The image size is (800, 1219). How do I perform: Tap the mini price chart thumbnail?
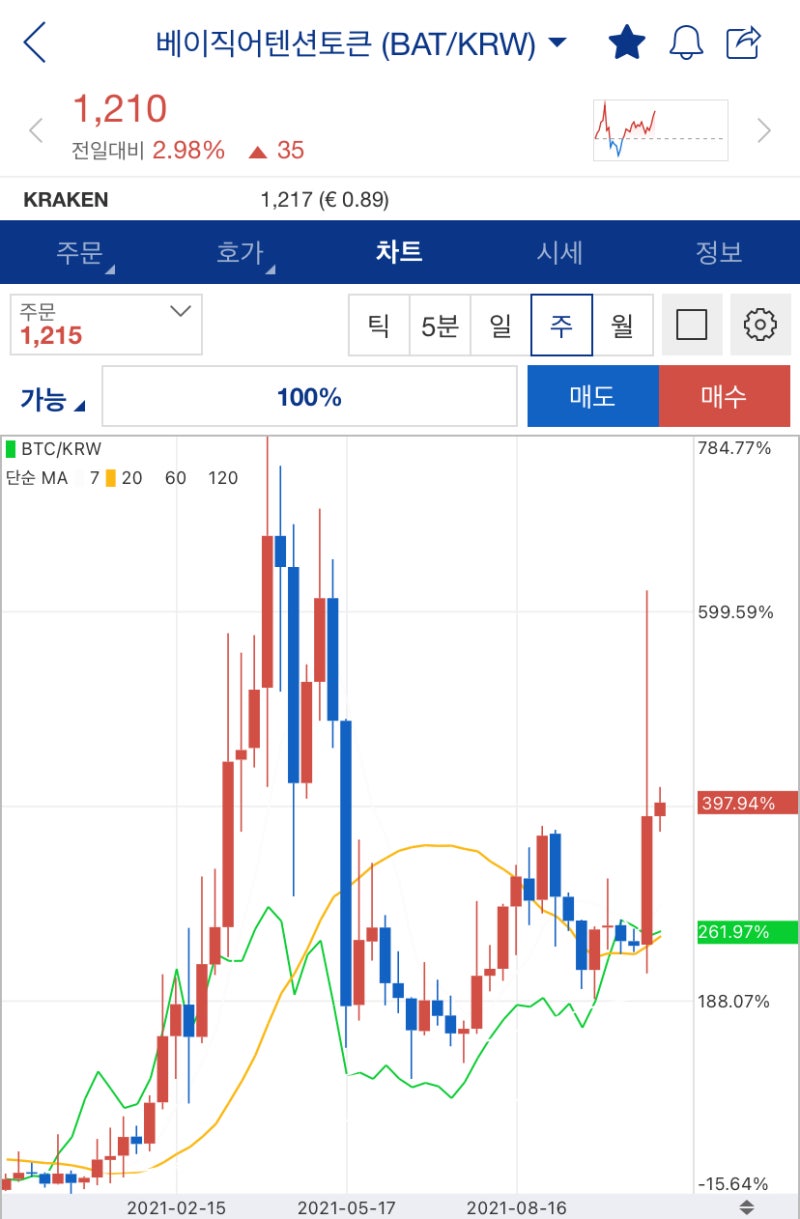click(x=660, y=130)
